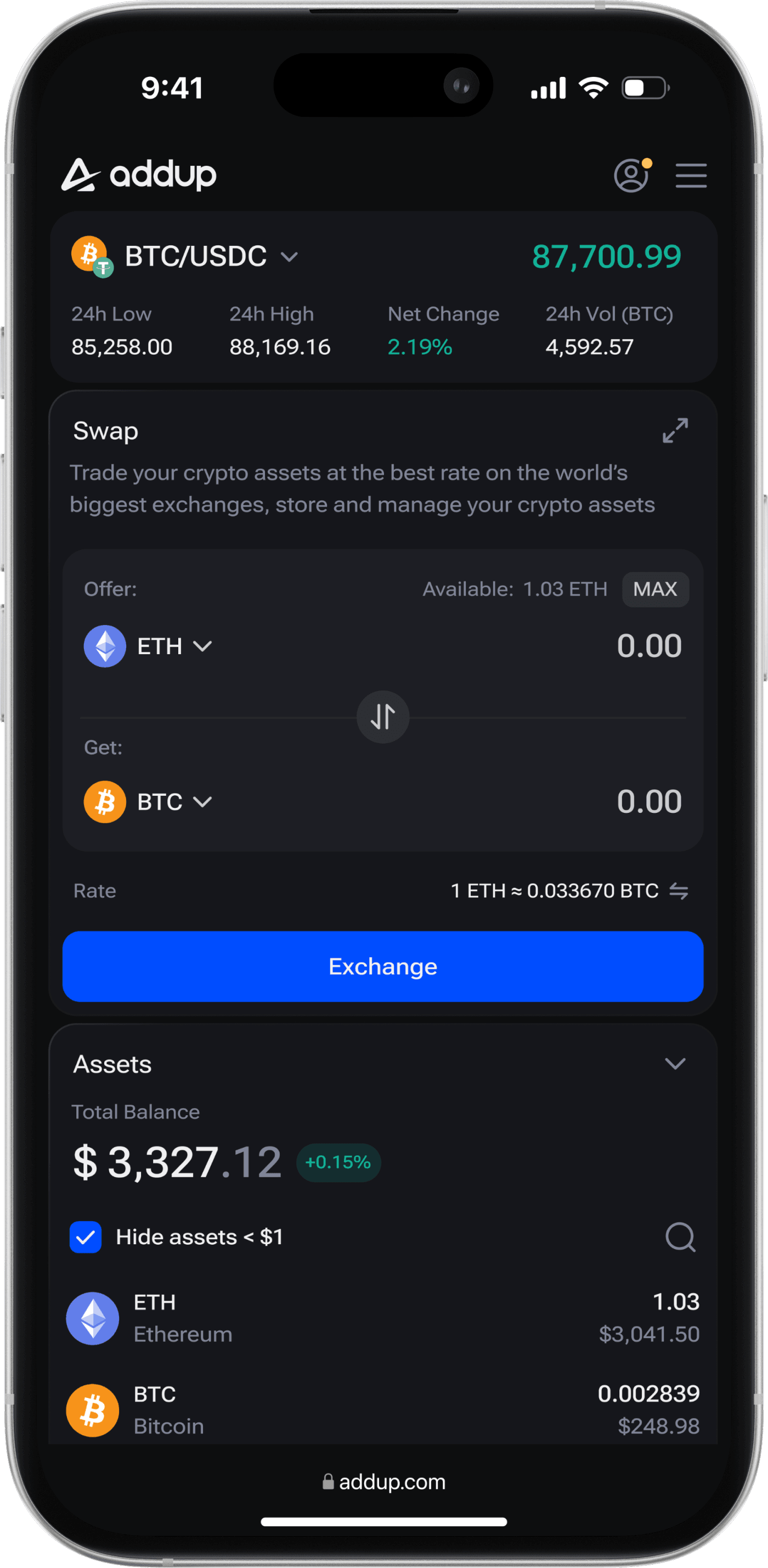The image size is (768, 1568).
Task: Open the BTC token selector in Get
Action: [x=174, y=801]
